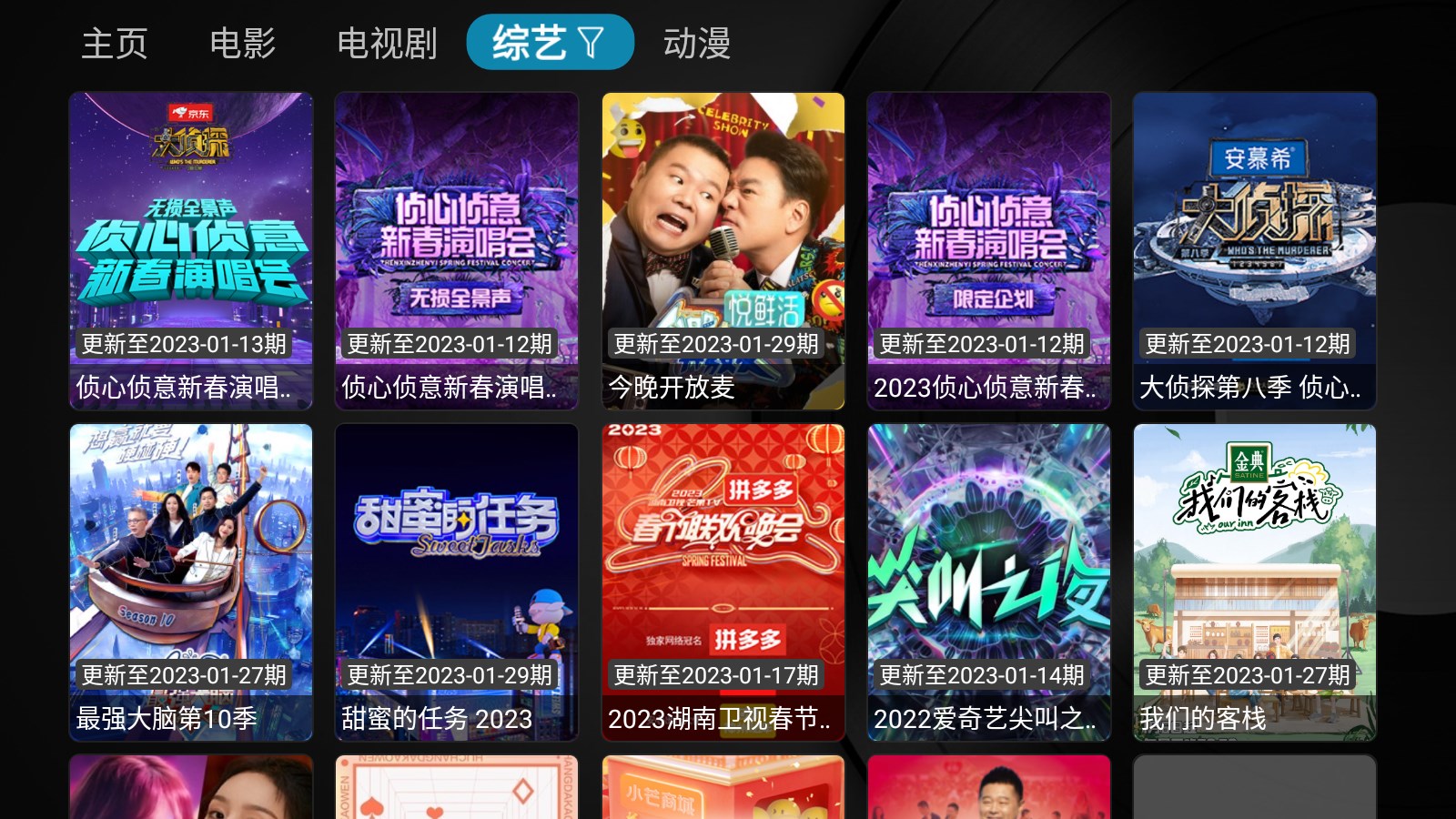The width and height of the screenshot is (1456, 819).
Task: Open 大侦探第八季 card
Action: point(1255,250)
